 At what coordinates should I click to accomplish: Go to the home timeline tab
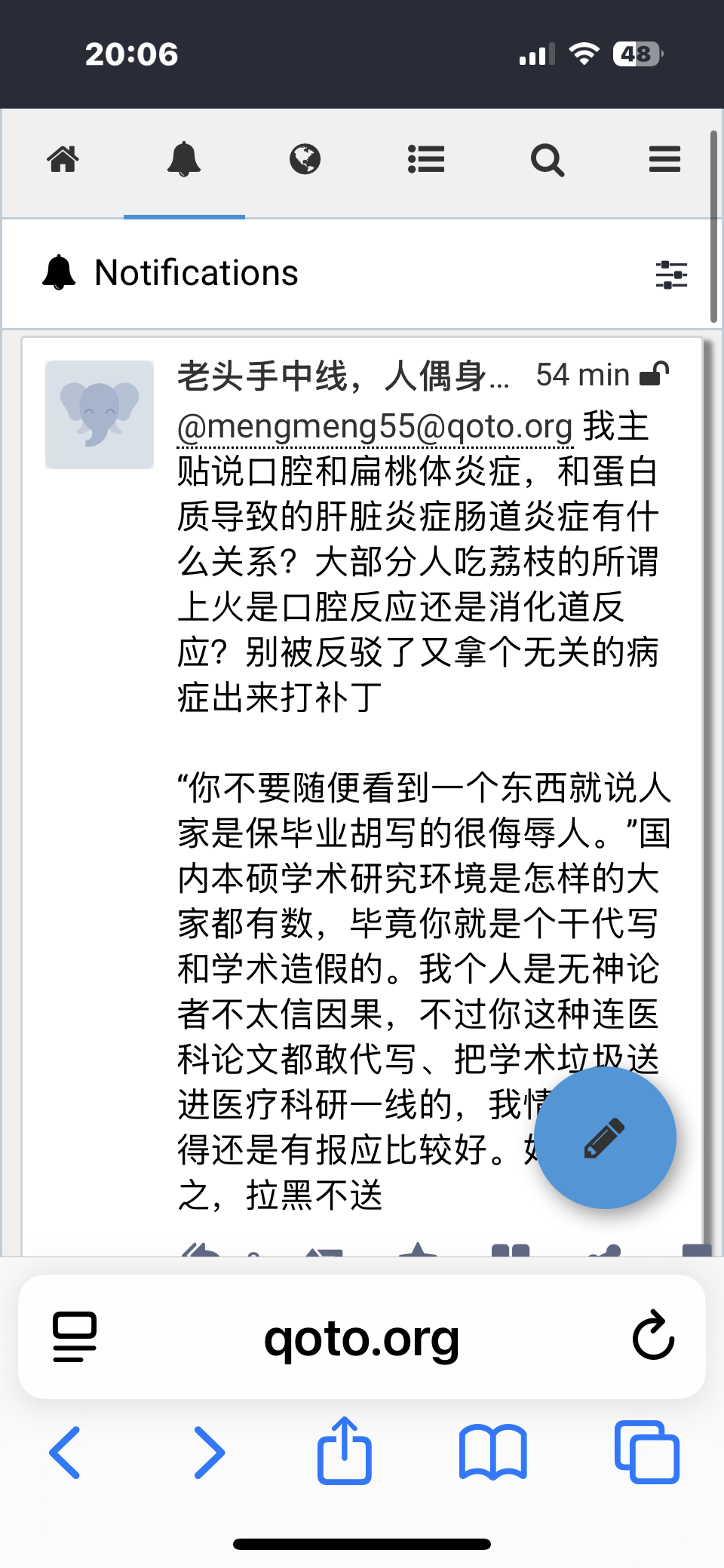(63, 159)
